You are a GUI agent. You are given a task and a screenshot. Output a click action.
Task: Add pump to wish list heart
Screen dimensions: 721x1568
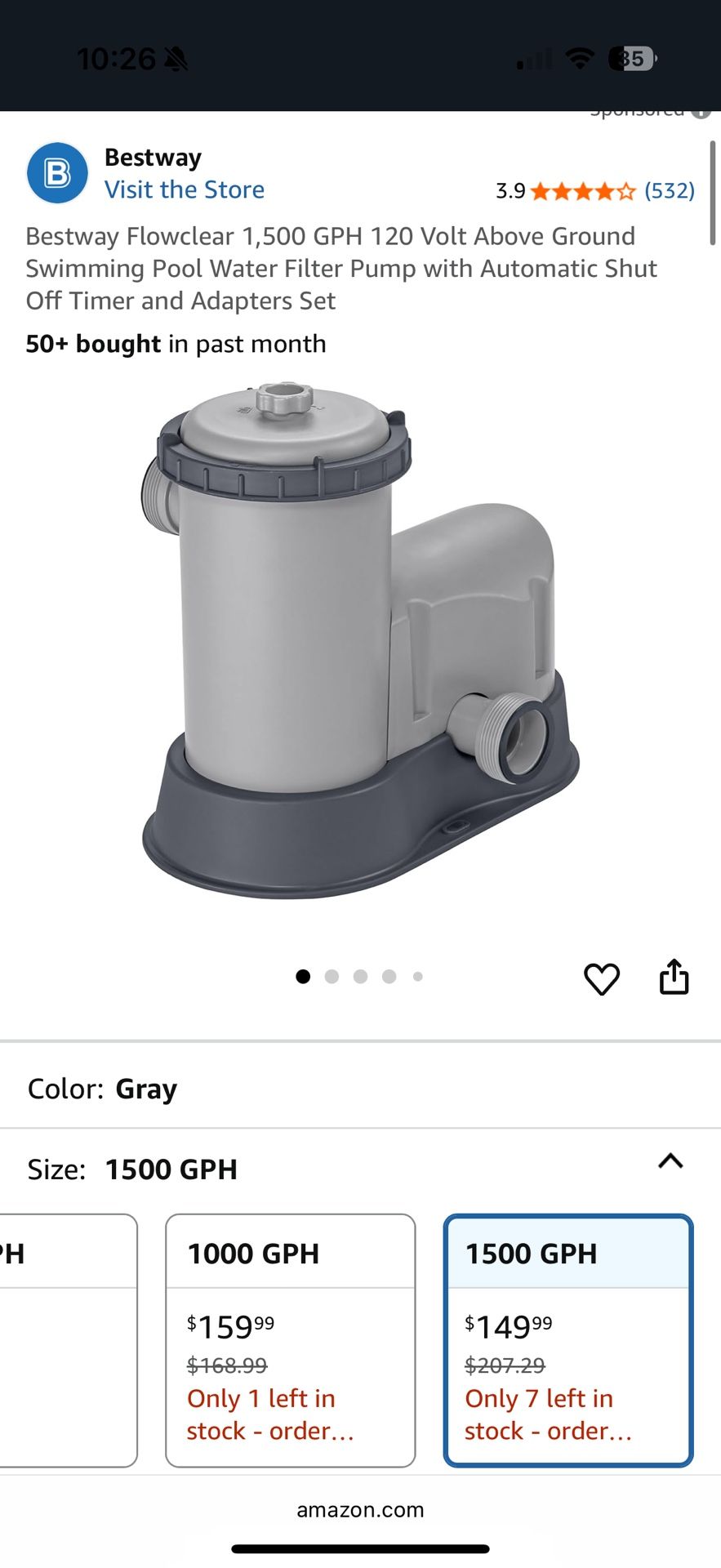pyautogui.click(x=602, y=978)
